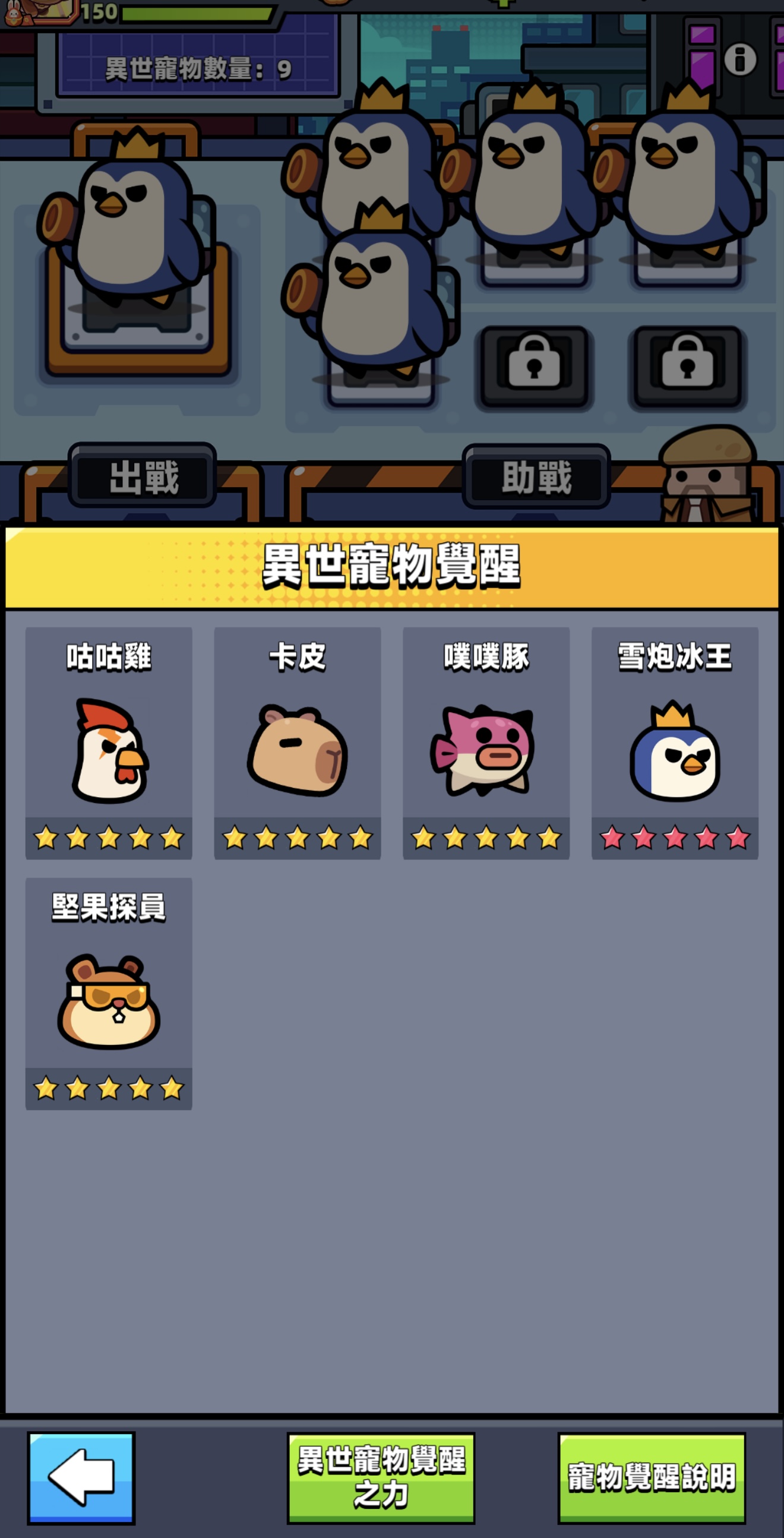Select the 卡皮 pet card
The image size is (784, 1538).
[298, 743]
